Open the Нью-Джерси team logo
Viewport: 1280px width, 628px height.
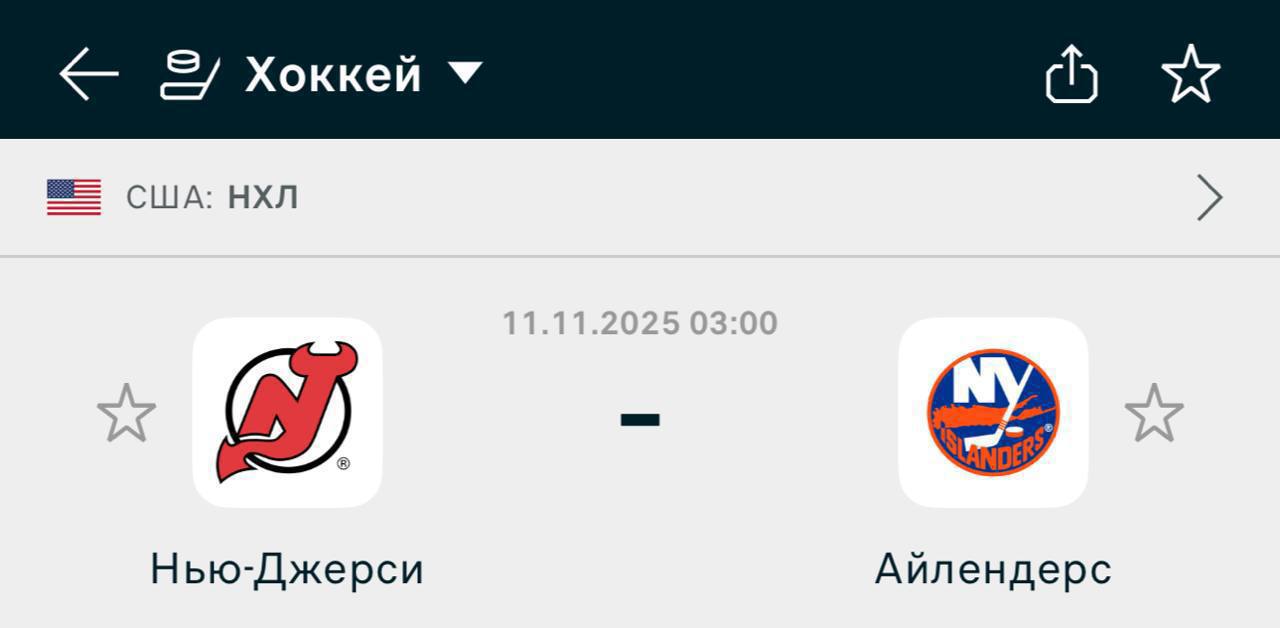pyautogui.click(x=287, y=413)
